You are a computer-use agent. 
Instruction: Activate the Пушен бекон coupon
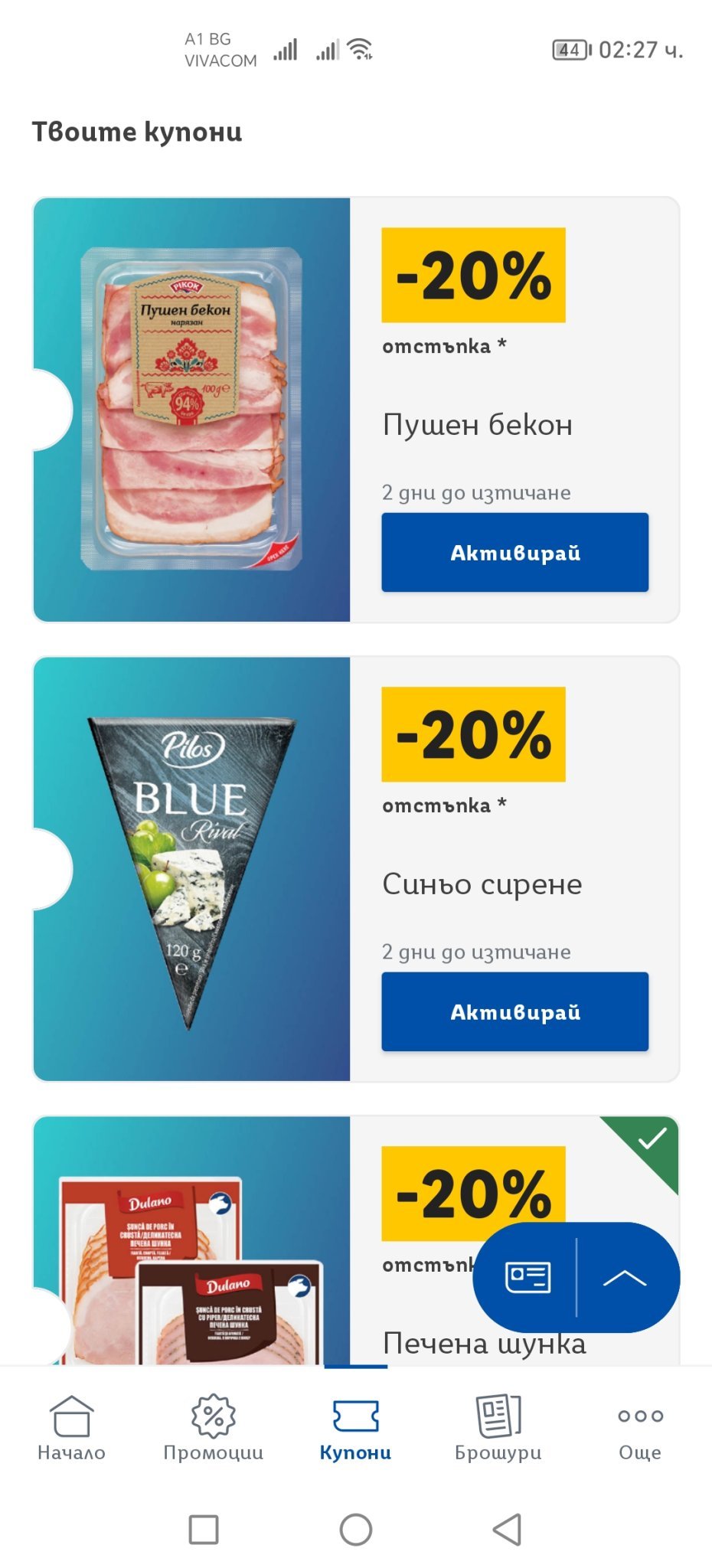[514, 552]
